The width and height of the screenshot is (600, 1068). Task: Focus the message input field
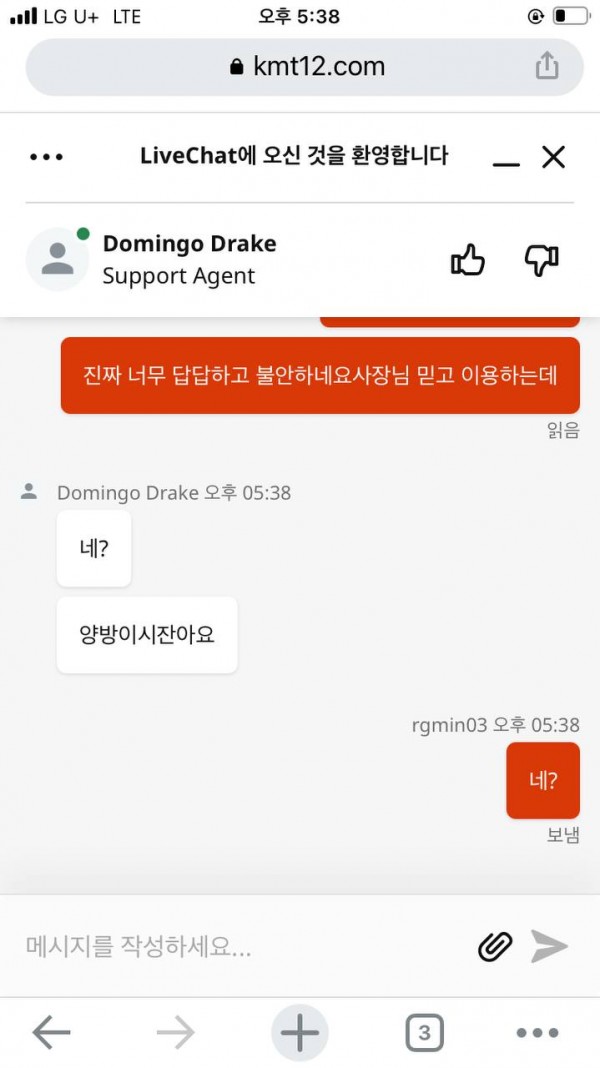(x=240, y=946)
